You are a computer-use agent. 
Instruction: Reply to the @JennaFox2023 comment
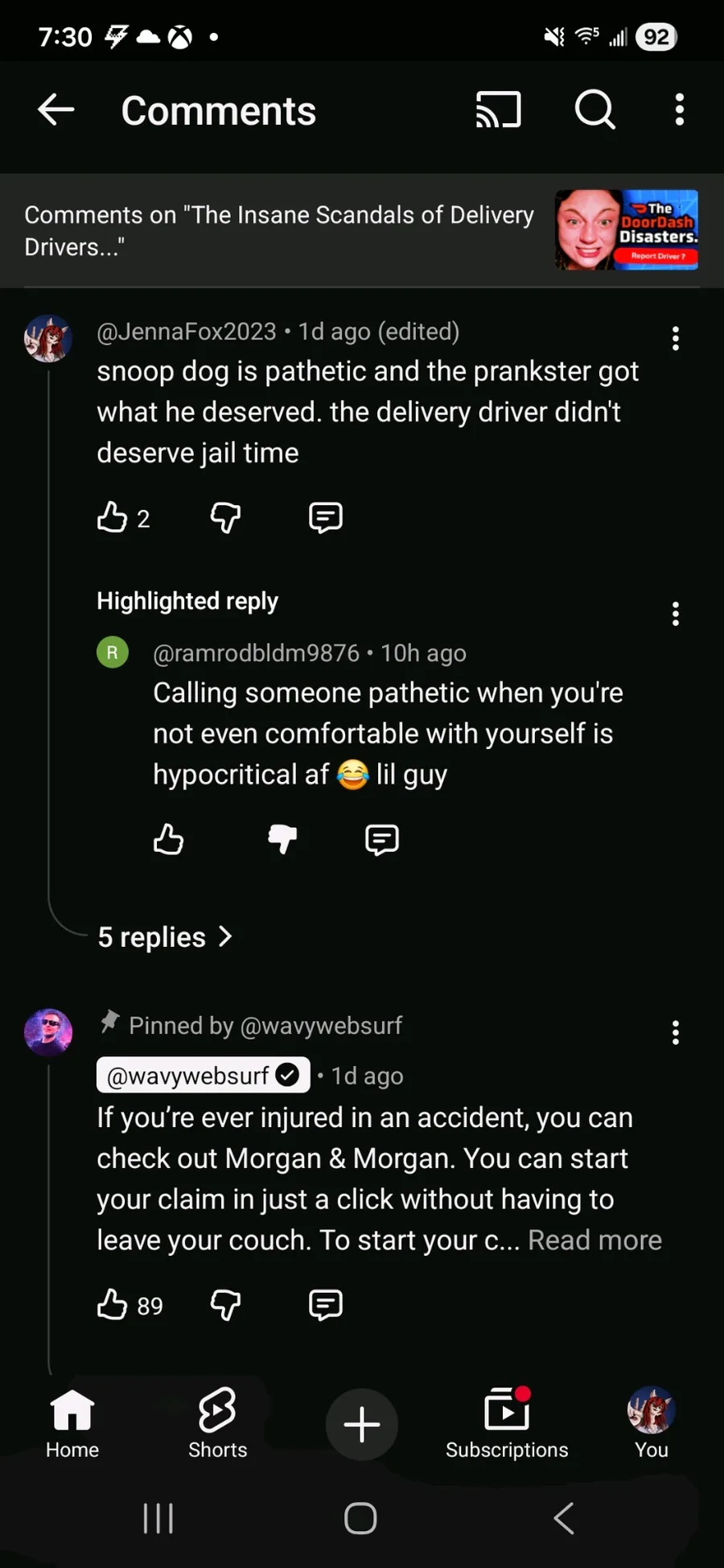click(326, 517)
